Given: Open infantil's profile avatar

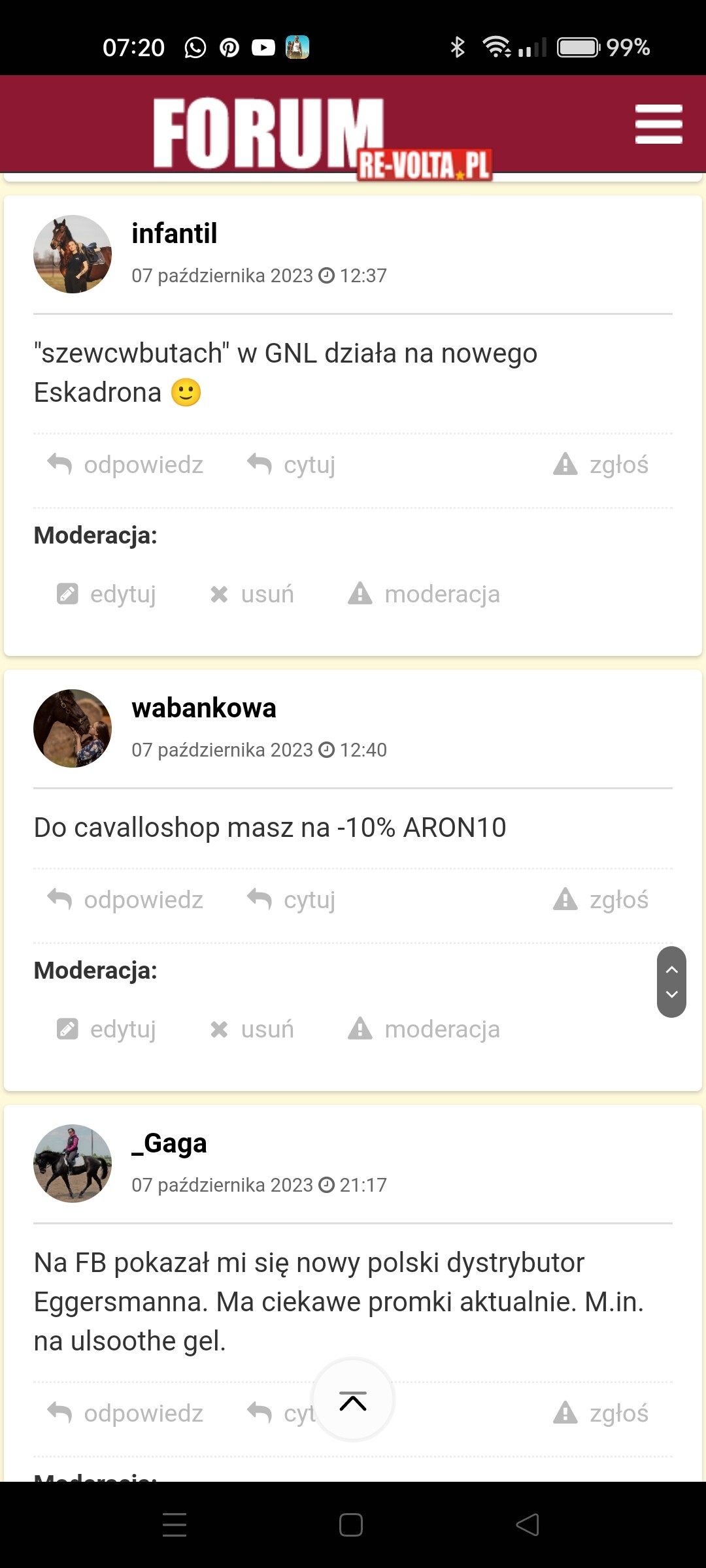Looking at the screenshot, I should [73, 254].
